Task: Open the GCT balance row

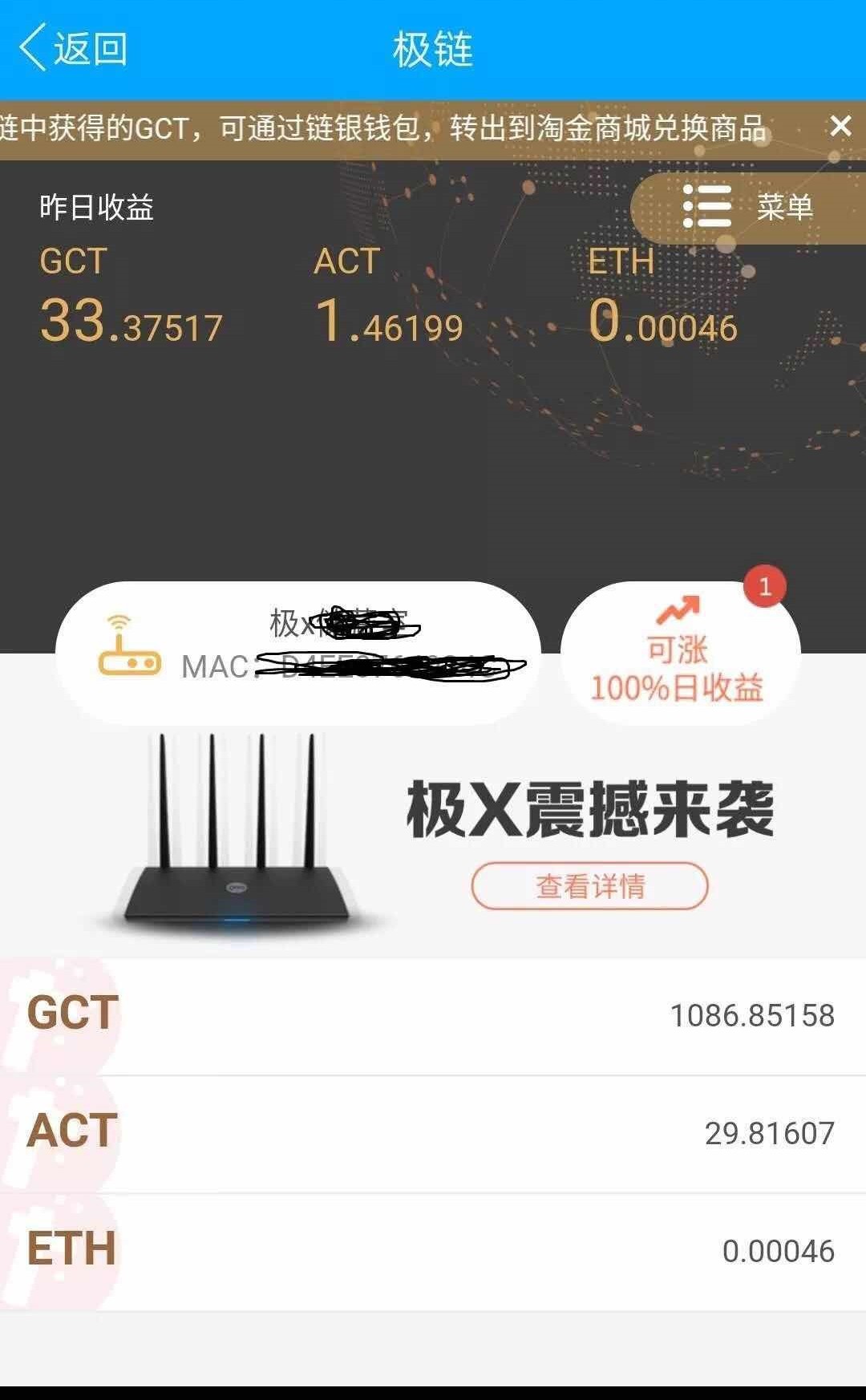Action: click(x=433, y=1016)
